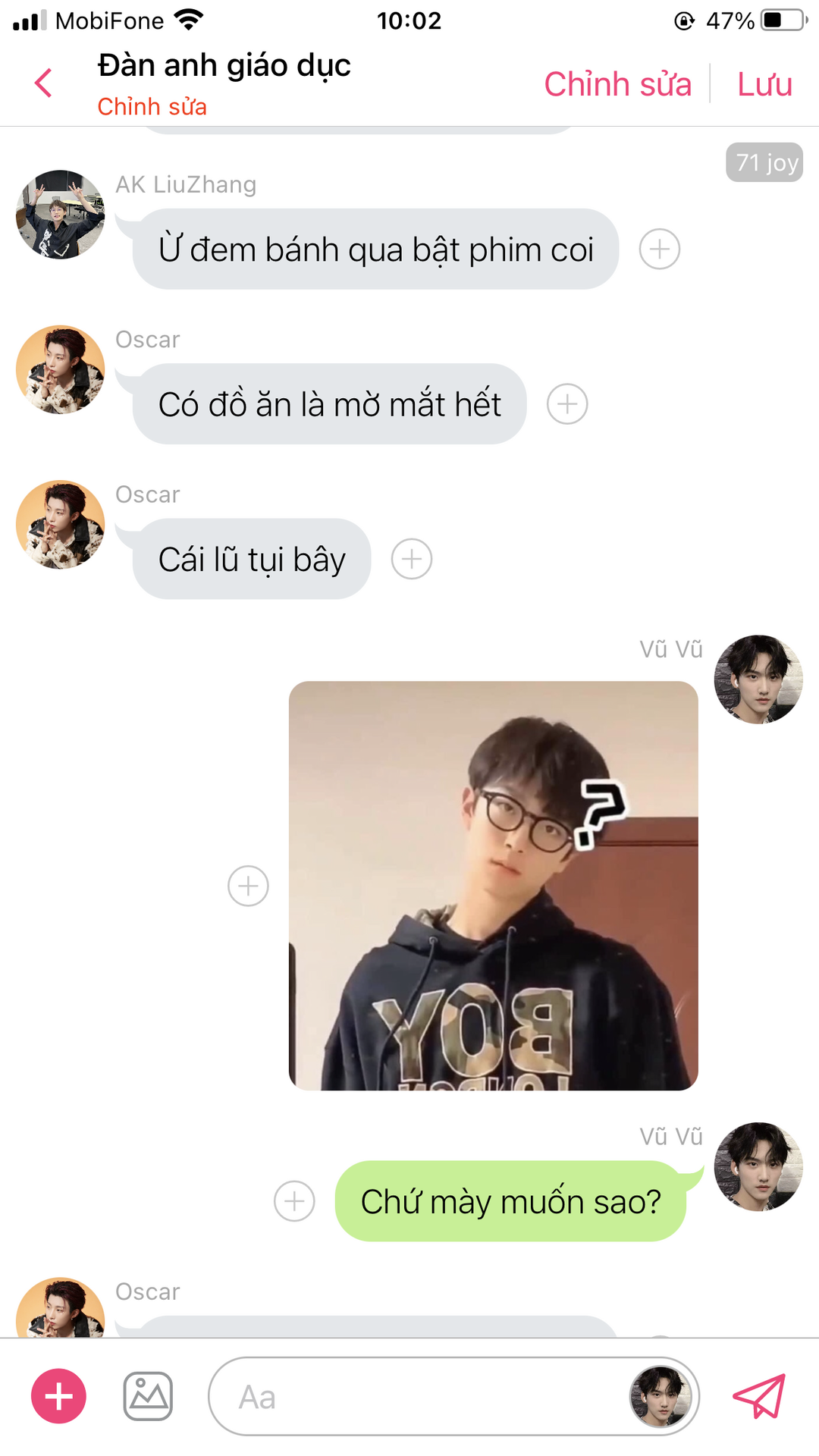Go back using the pink arrow

44,83
